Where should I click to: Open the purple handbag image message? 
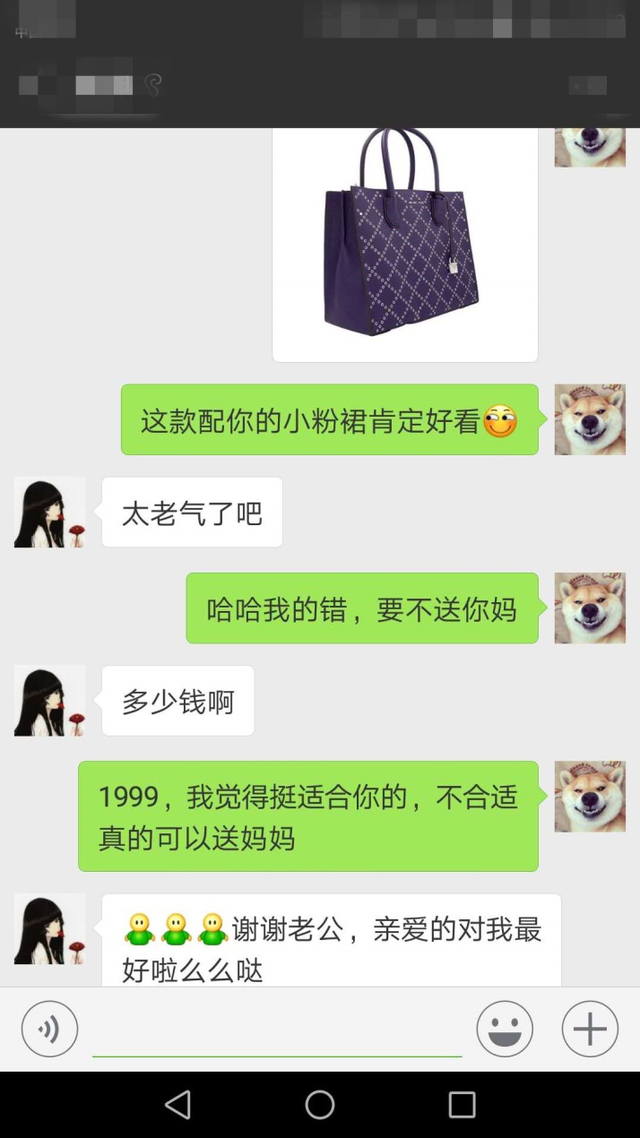click(405, 240)
